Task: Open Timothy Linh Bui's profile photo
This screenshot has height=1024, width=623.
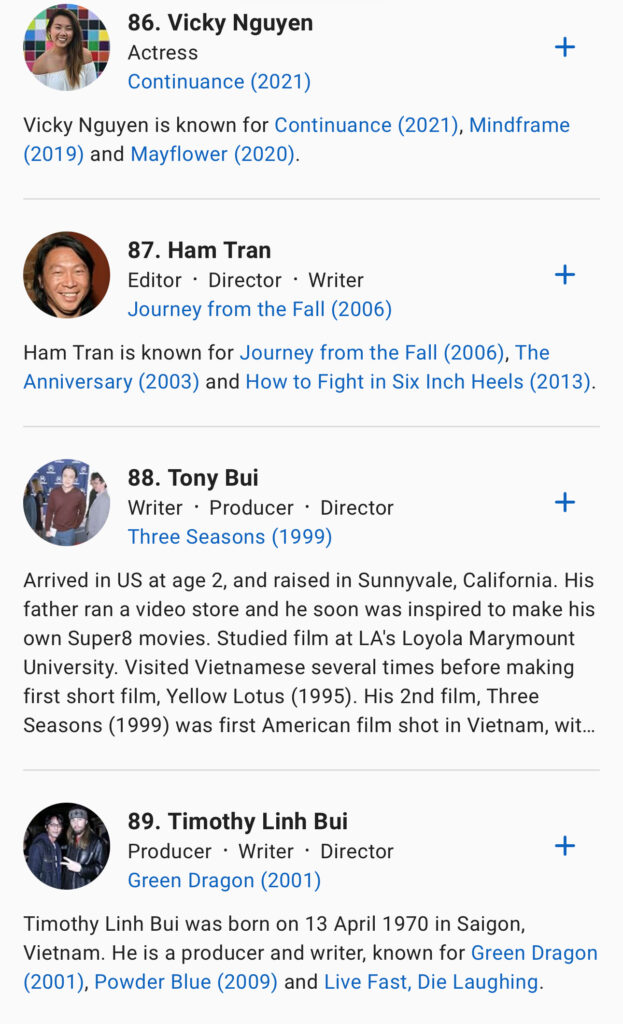Action: 66,846
